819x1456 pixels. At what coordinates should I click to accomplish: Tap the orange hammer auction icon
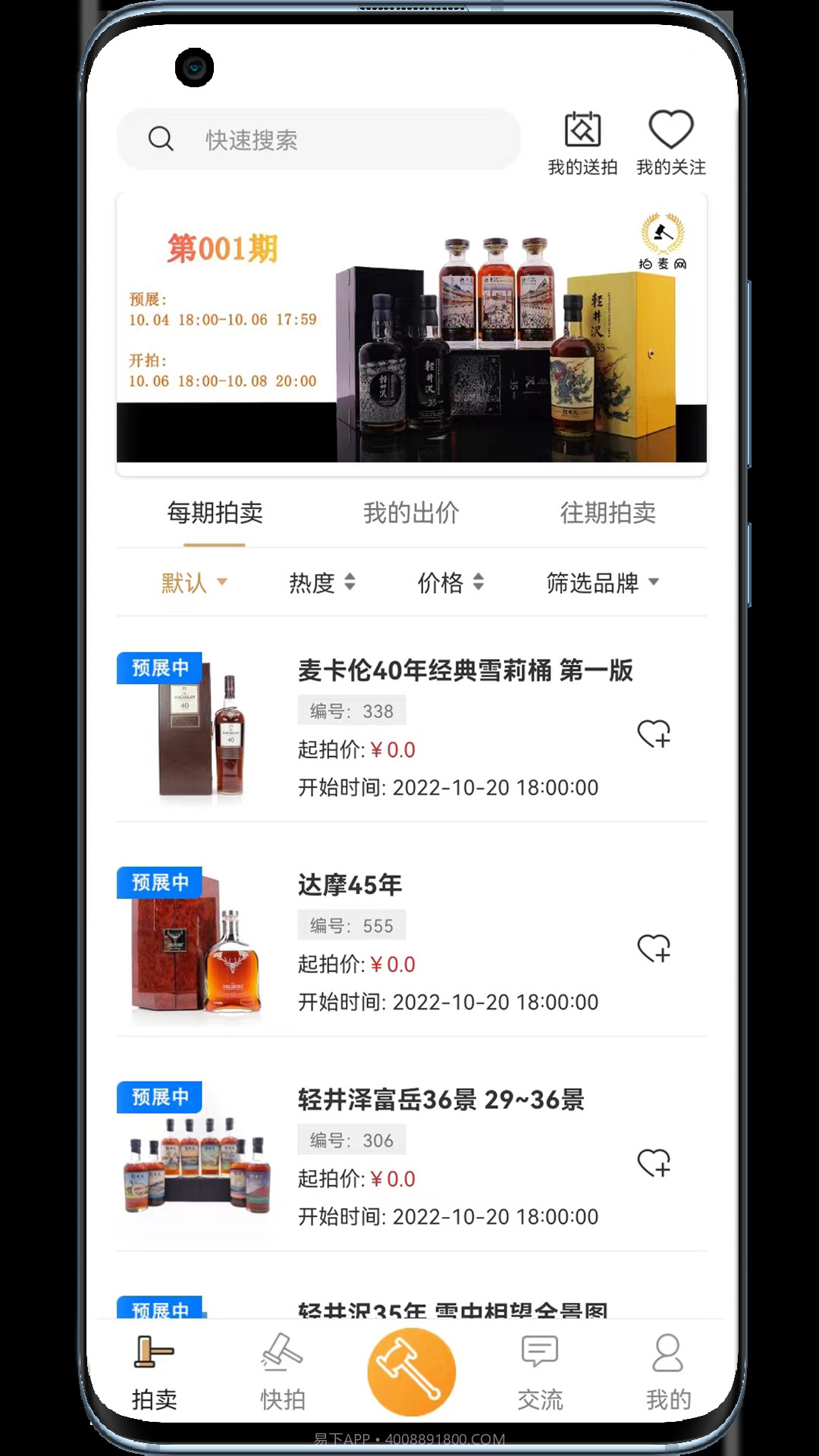[409, 1365]
